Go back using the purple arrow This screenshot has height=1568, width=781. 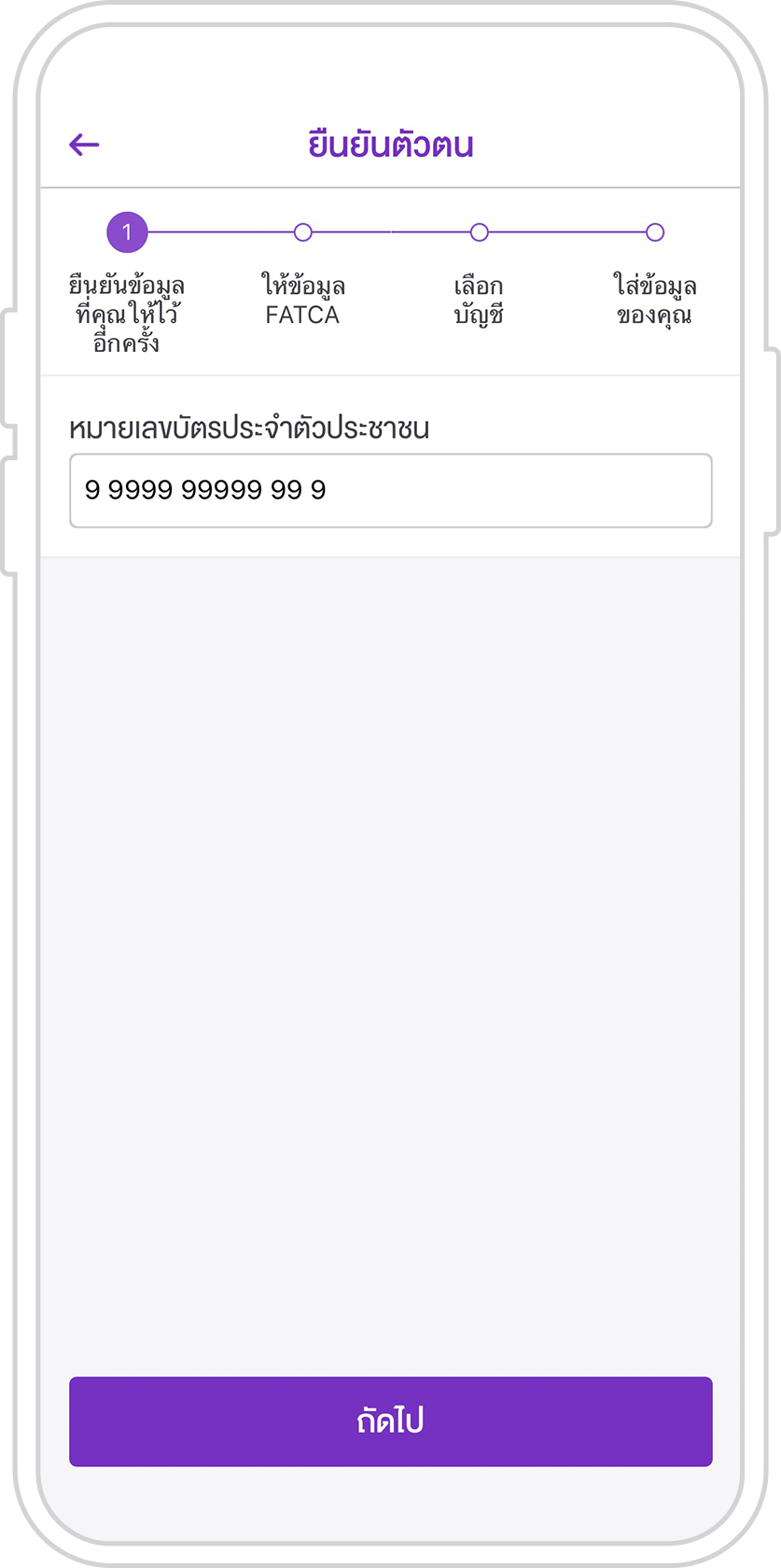[x=84, y=145]
